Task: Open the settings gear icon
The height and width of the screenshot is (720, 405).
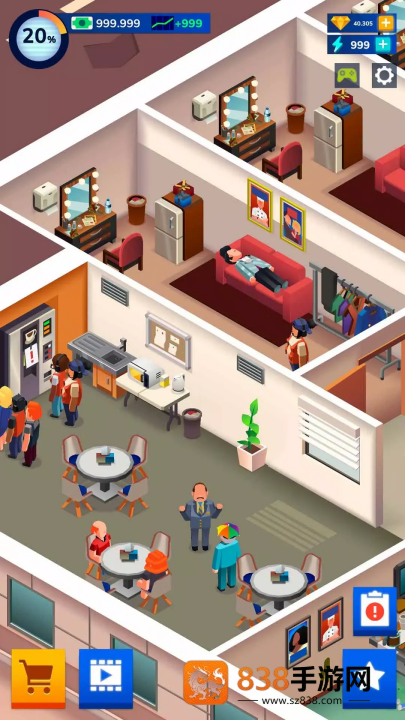Action: (x=384, y=75)
